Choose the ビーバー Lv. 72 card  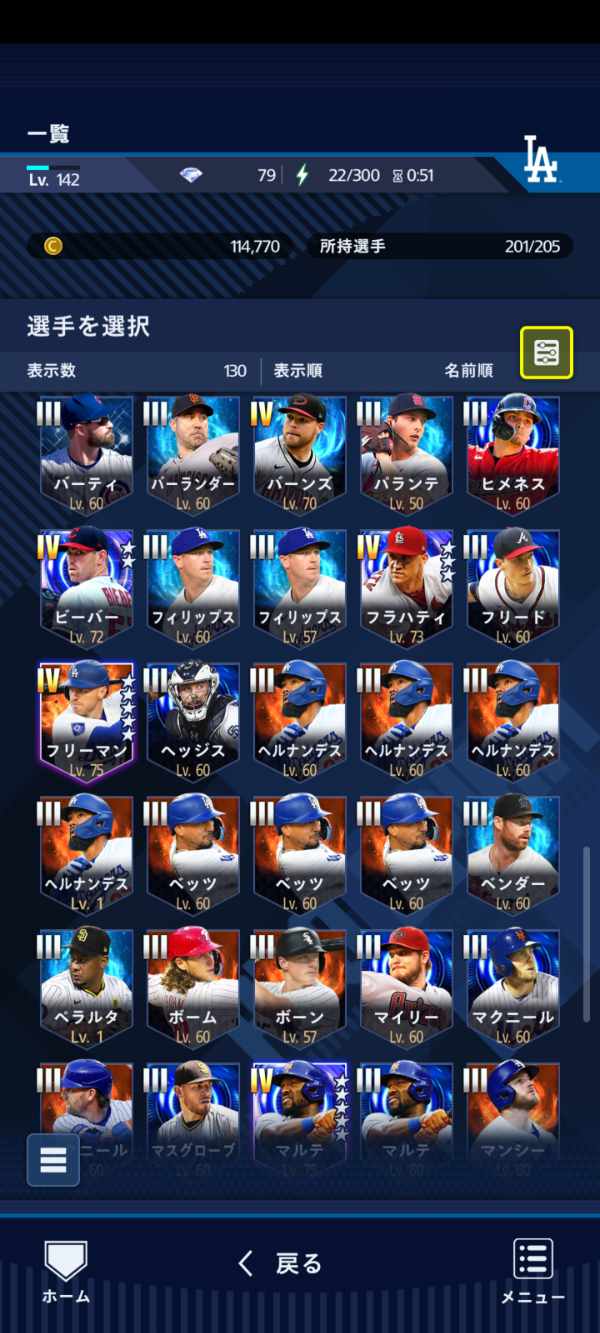coord(86,588)
